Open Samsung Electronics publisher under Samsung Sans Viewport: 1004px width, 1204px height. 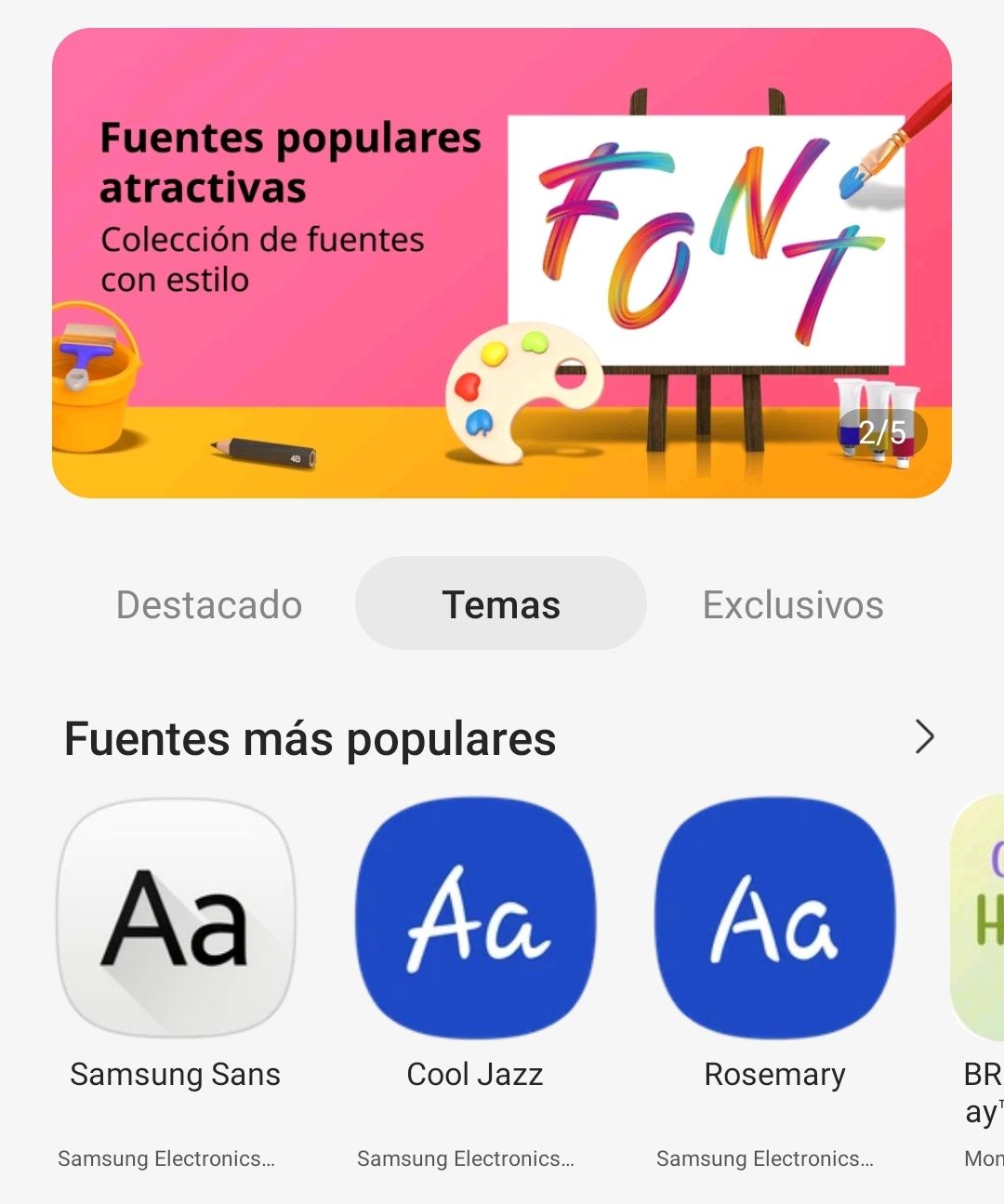167,1159
